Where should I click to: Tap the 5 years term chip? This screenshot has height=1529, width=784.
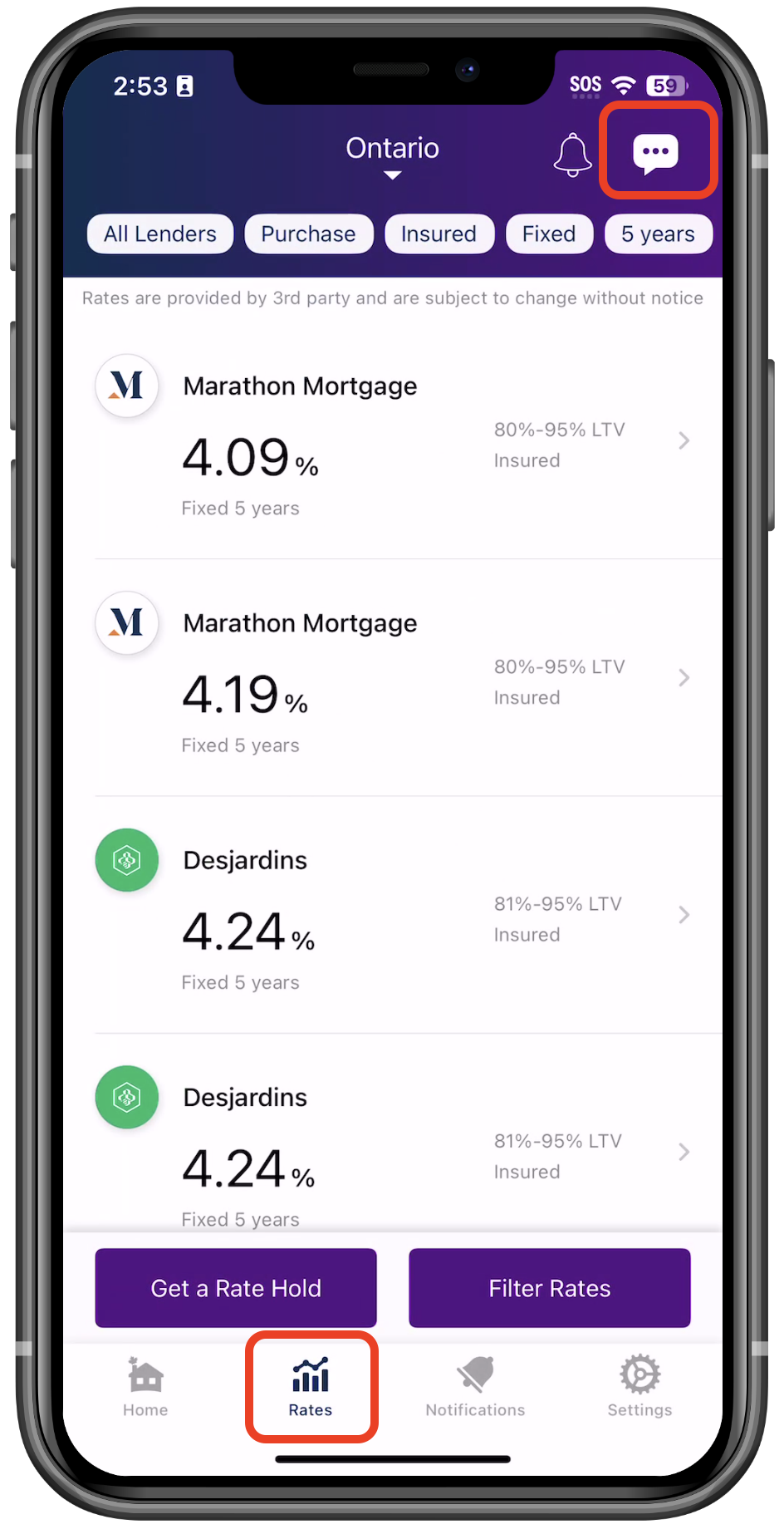coord(658,234)
